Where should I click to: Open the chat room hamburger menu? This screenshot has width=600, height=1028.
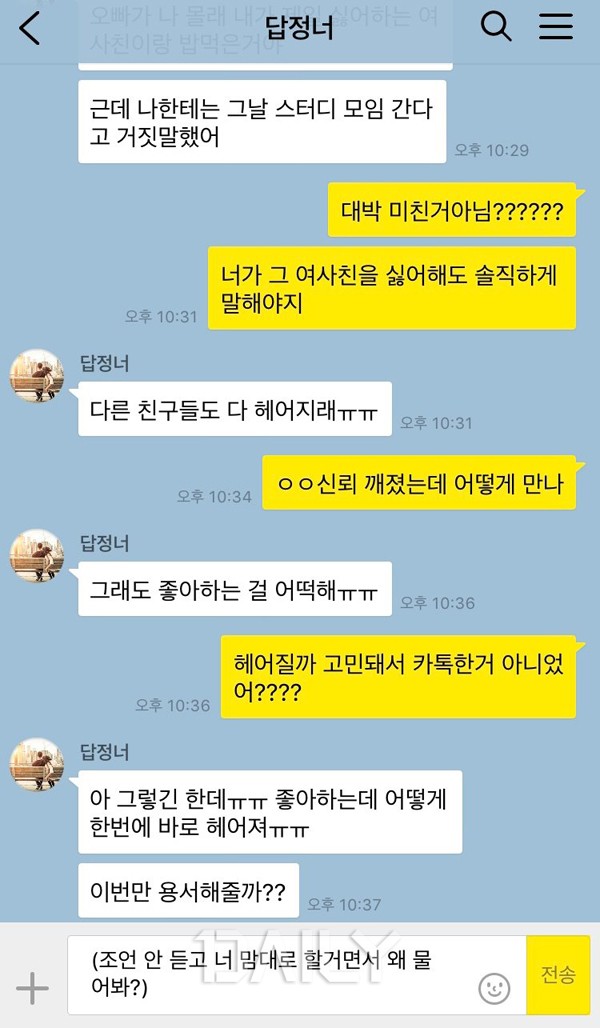(x=556, y=27)
